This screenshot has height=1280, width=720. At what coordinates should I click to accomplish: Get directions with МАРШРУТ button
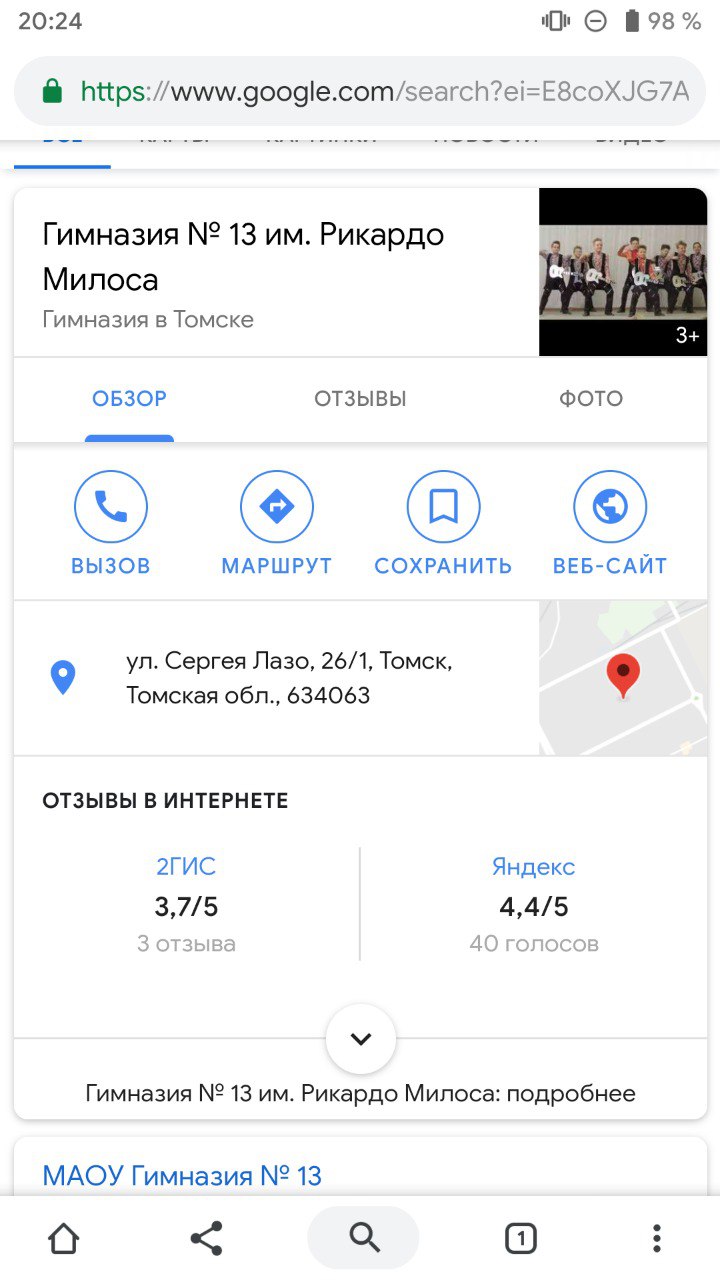[x=277, y=524]
